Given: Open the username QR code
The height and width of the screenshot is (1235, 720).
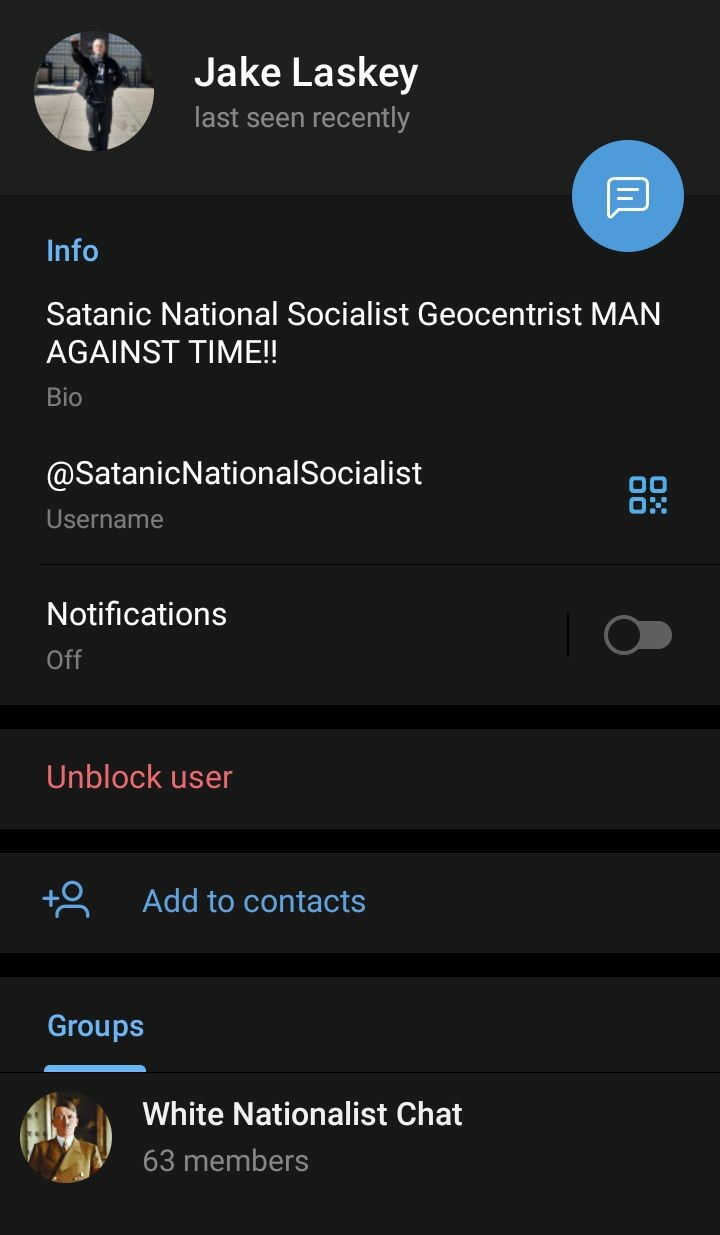Looking at the screenshot, I should coord(647,495).
